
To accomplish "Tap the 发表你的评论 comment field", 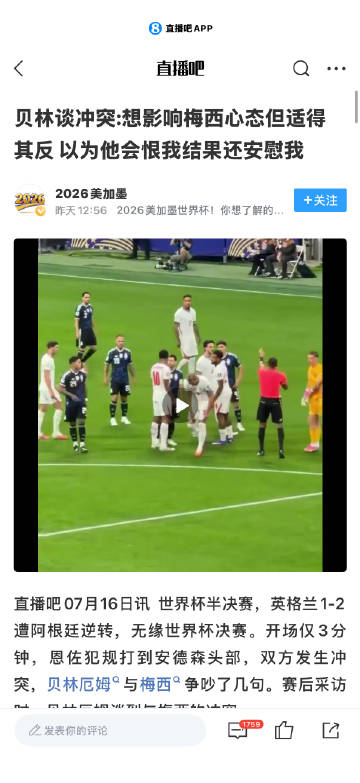I will (110, 731).
